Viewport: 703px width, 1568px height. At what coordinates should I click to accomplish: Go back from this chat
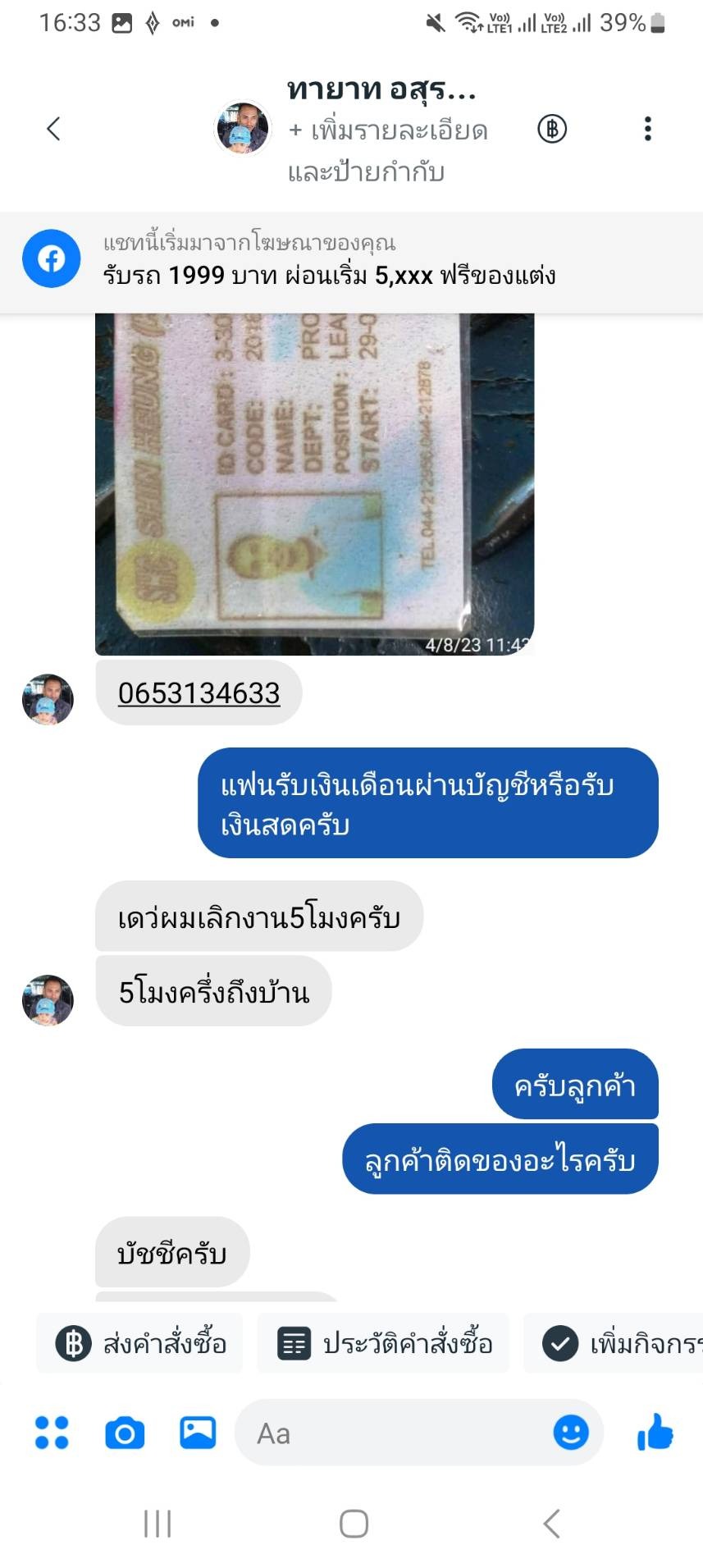tap(54, 129)
